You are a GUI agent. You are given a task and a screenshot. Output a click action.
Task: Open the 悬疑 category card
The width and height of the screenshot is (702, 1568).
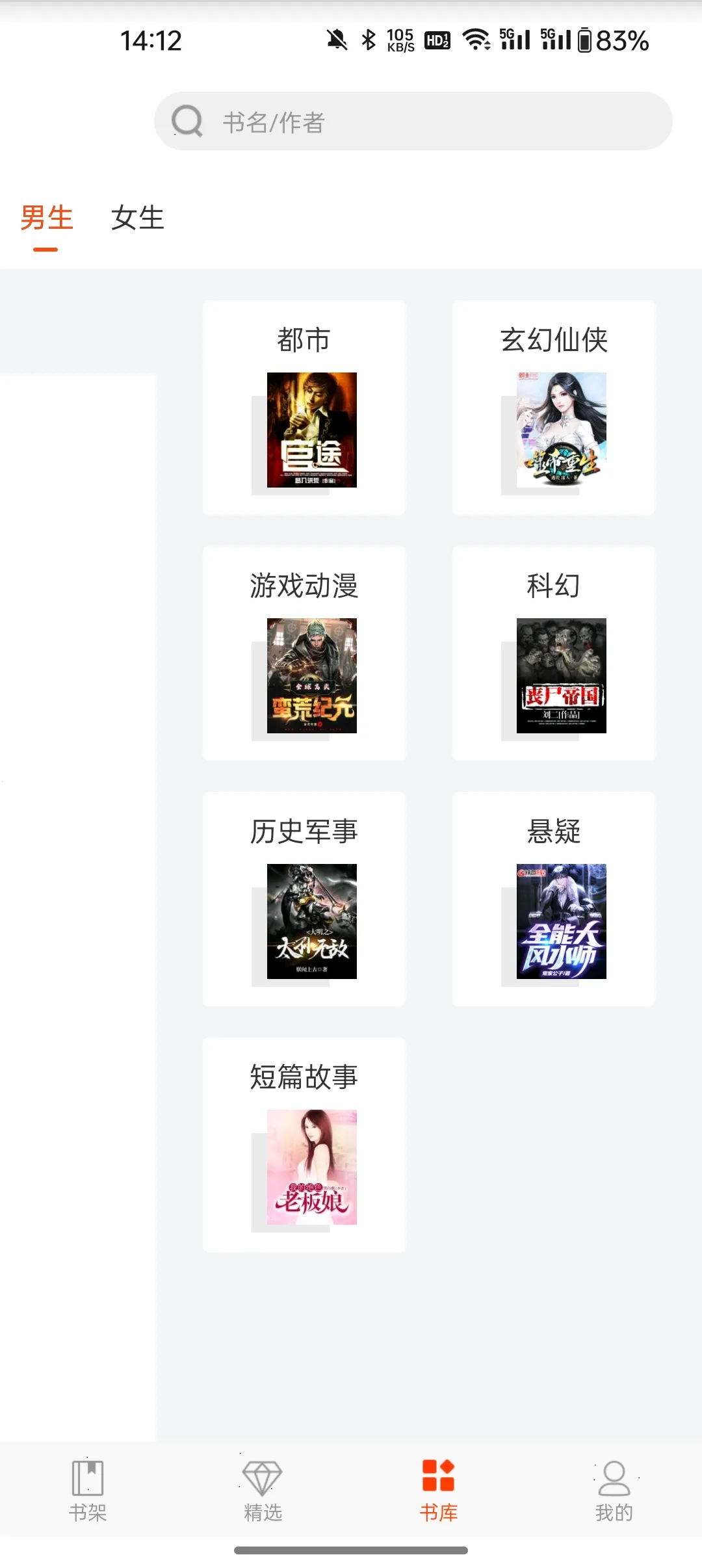[553, 899]
